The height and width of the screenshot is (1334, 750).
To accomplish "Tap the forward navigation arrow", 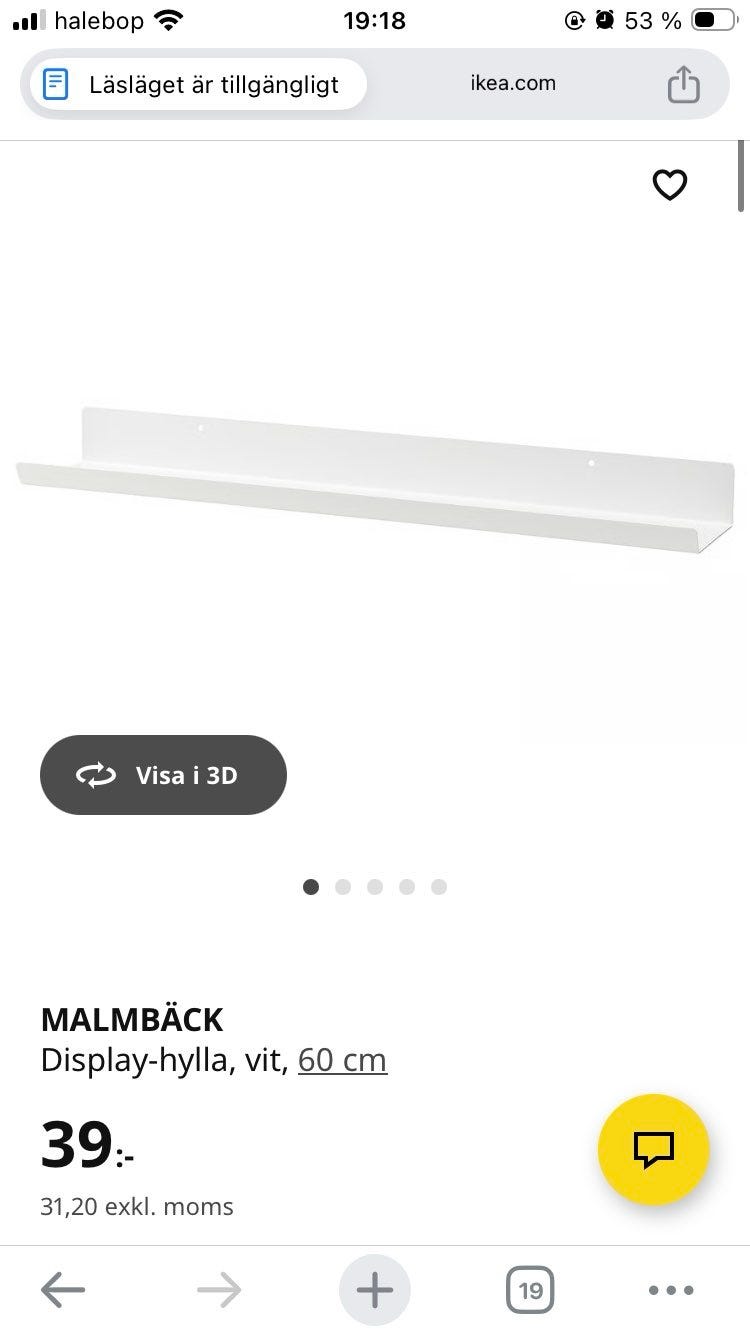I will pyautogui.click(x=218, y=1290).
